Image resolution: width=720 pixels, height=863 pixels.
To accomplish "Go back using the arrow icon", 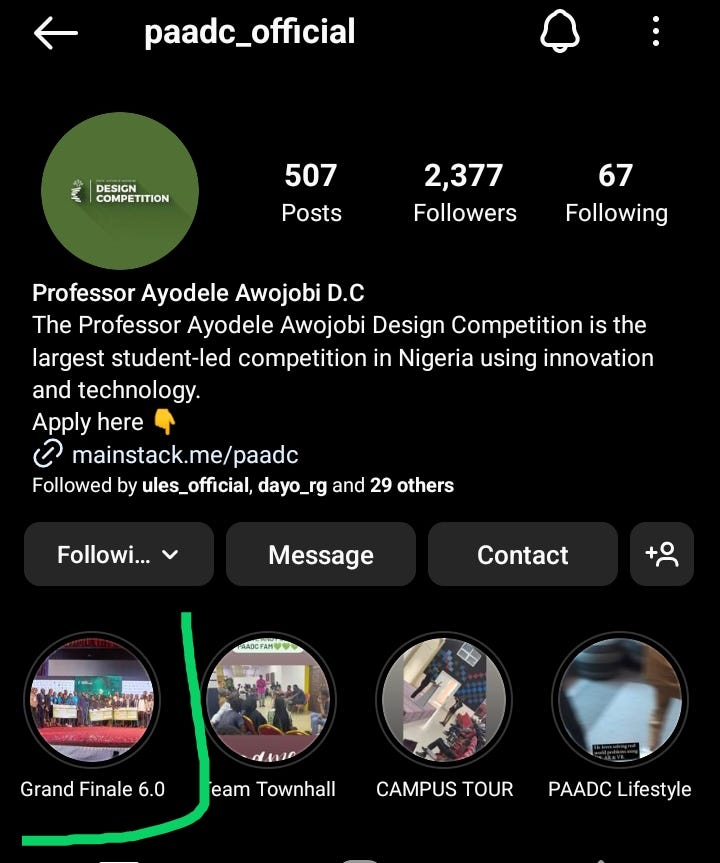I will tap(55, 33).
